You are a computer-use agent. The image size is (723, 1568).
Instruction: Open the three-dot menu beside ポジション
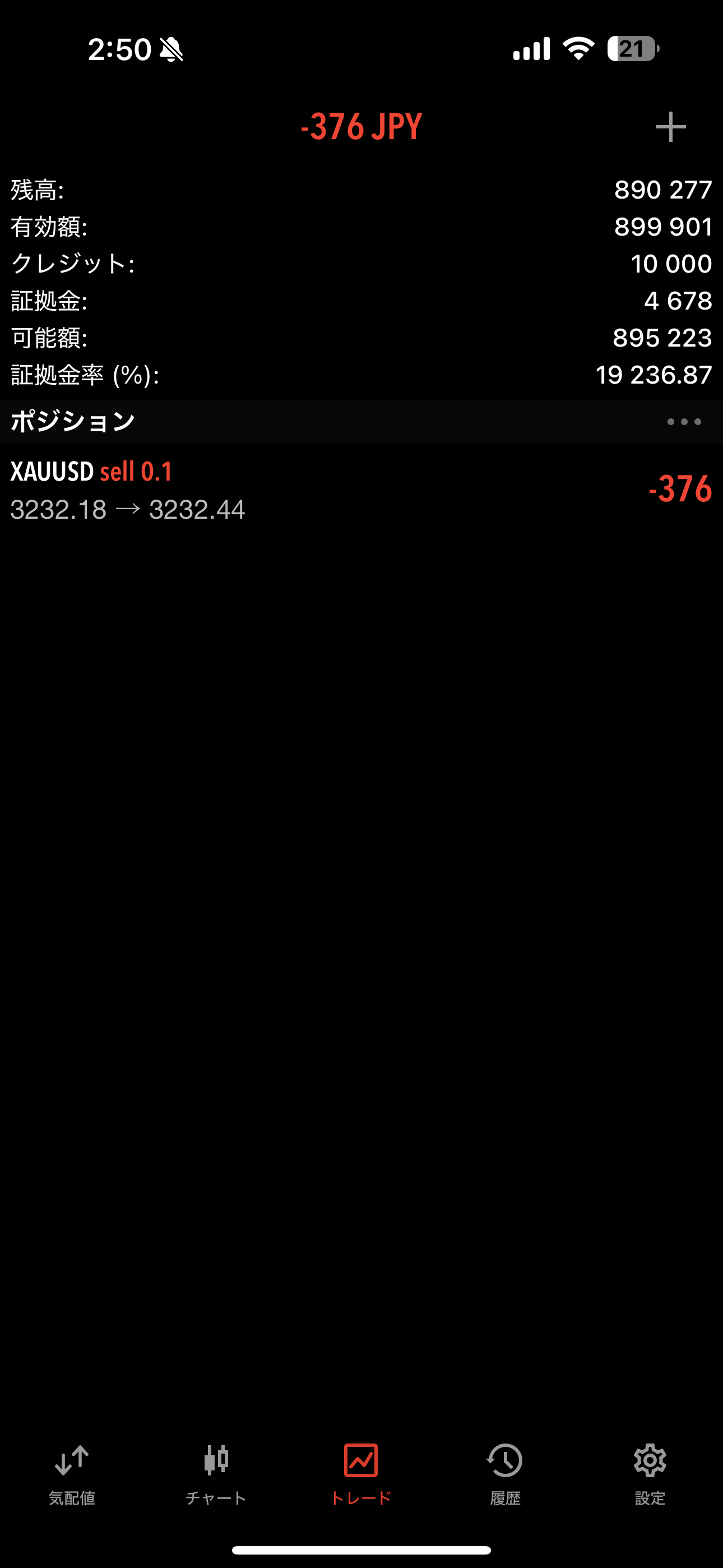[683, 421]
